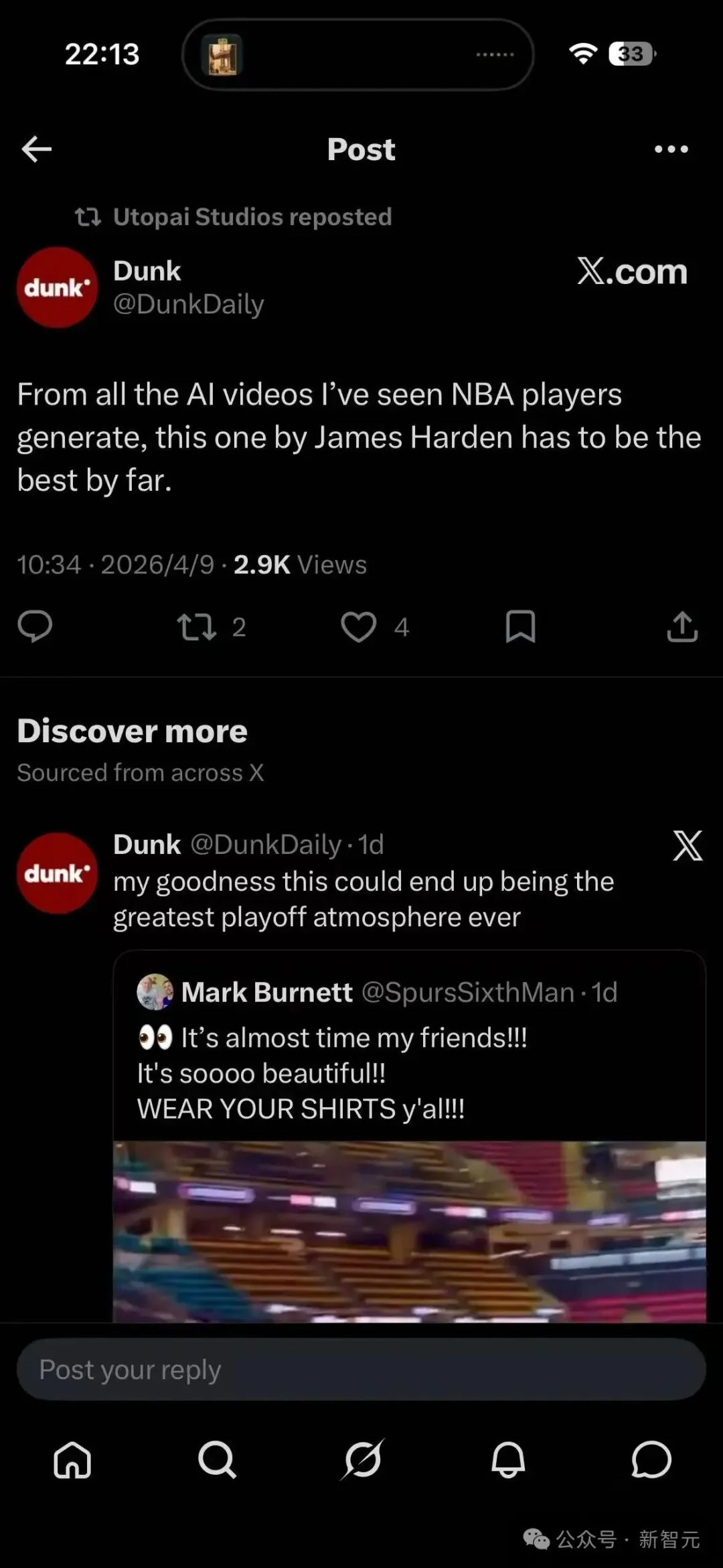The image size is (723, 1568).
Task: Open the Messages tab
Action: pos(651,1459)
